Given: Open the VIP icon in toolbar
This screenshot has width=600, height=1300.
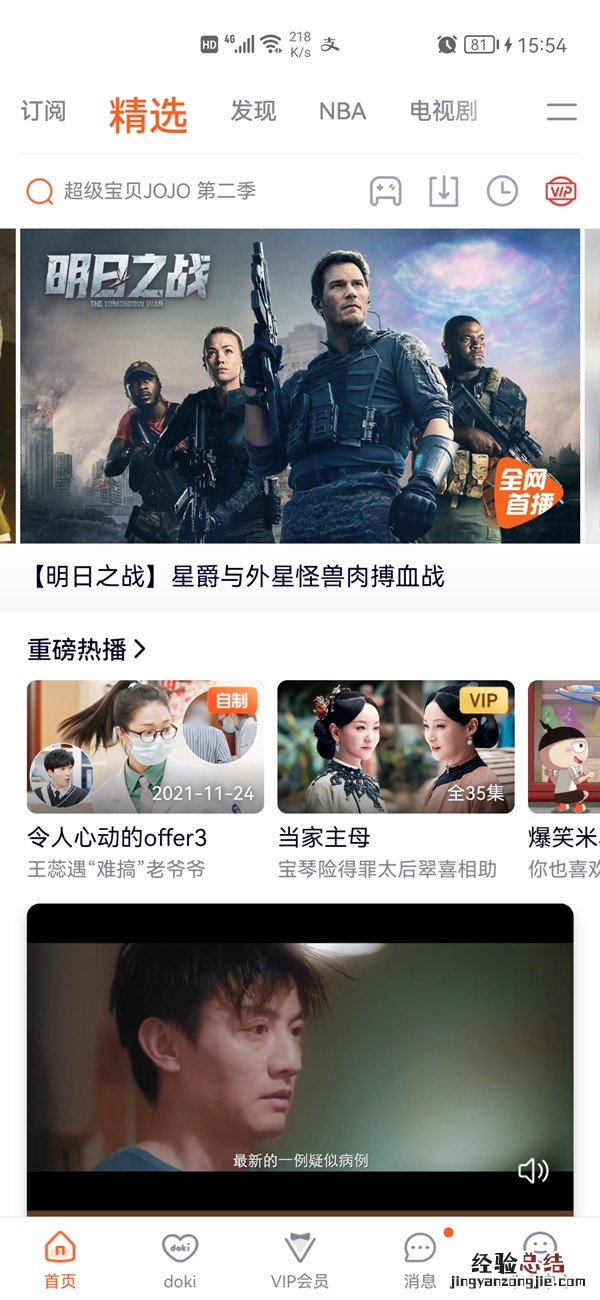Looking at the screenshot, I should coord(561,191).
